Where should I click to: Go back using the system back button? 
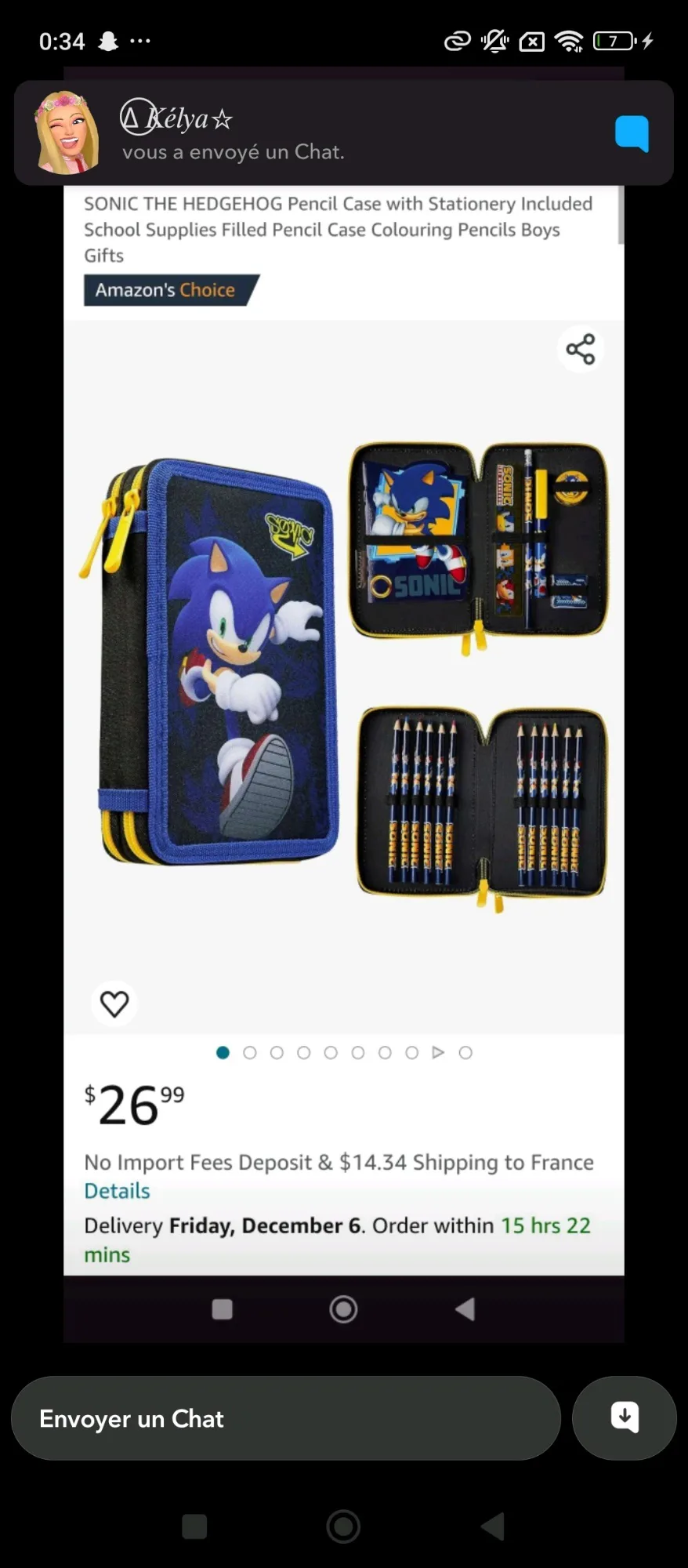pyautogui.click(x=493, y=1526)
